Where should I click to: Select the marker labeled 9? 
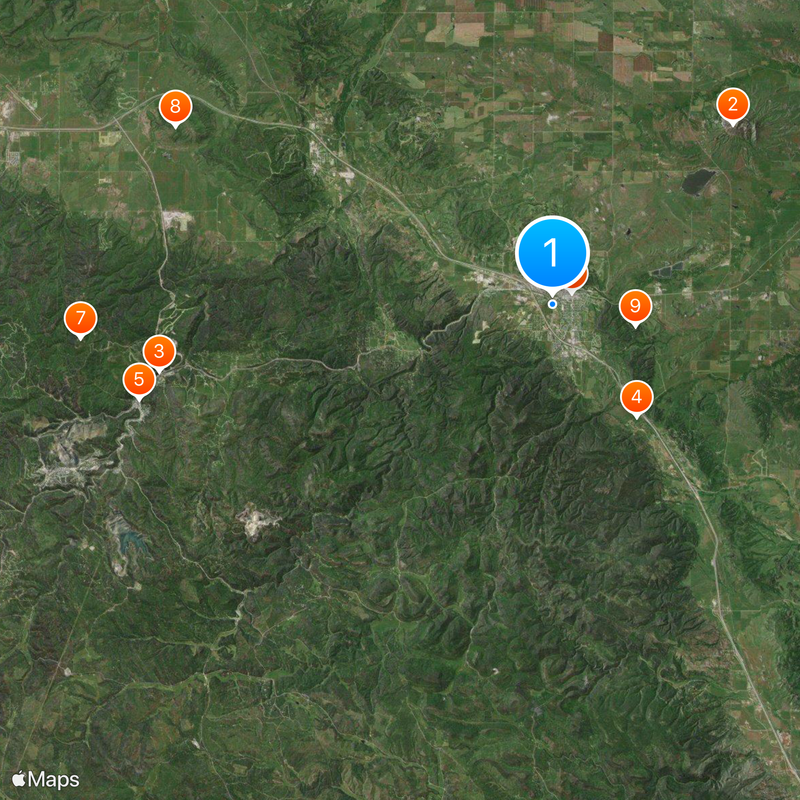click(635, 305)
